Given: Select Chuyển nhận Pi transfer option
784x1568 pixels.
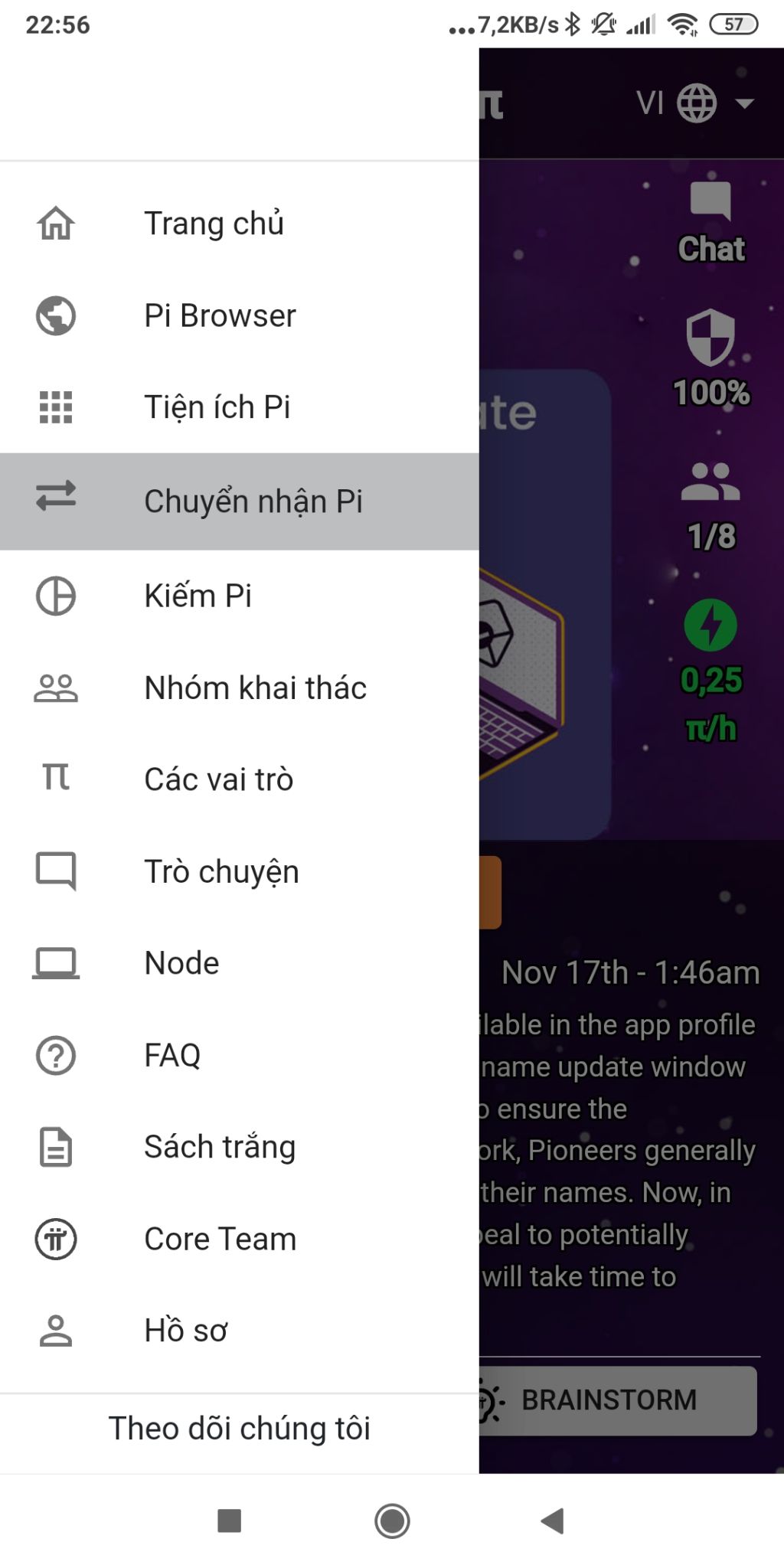Looking at the screenshot, I should (253, 501).
